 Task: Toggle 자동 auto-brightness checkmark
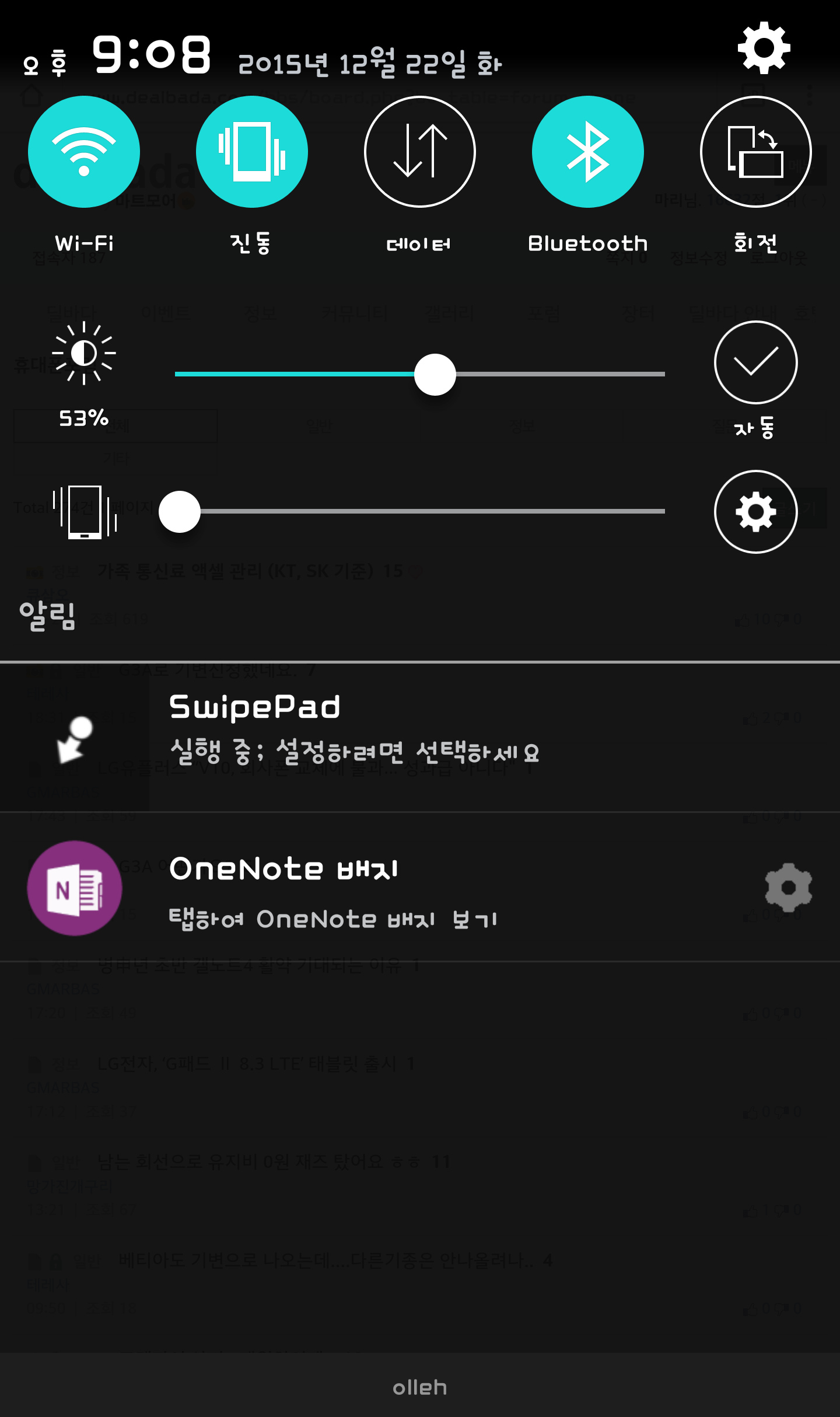pyautogui.click(x=755, y=362)
